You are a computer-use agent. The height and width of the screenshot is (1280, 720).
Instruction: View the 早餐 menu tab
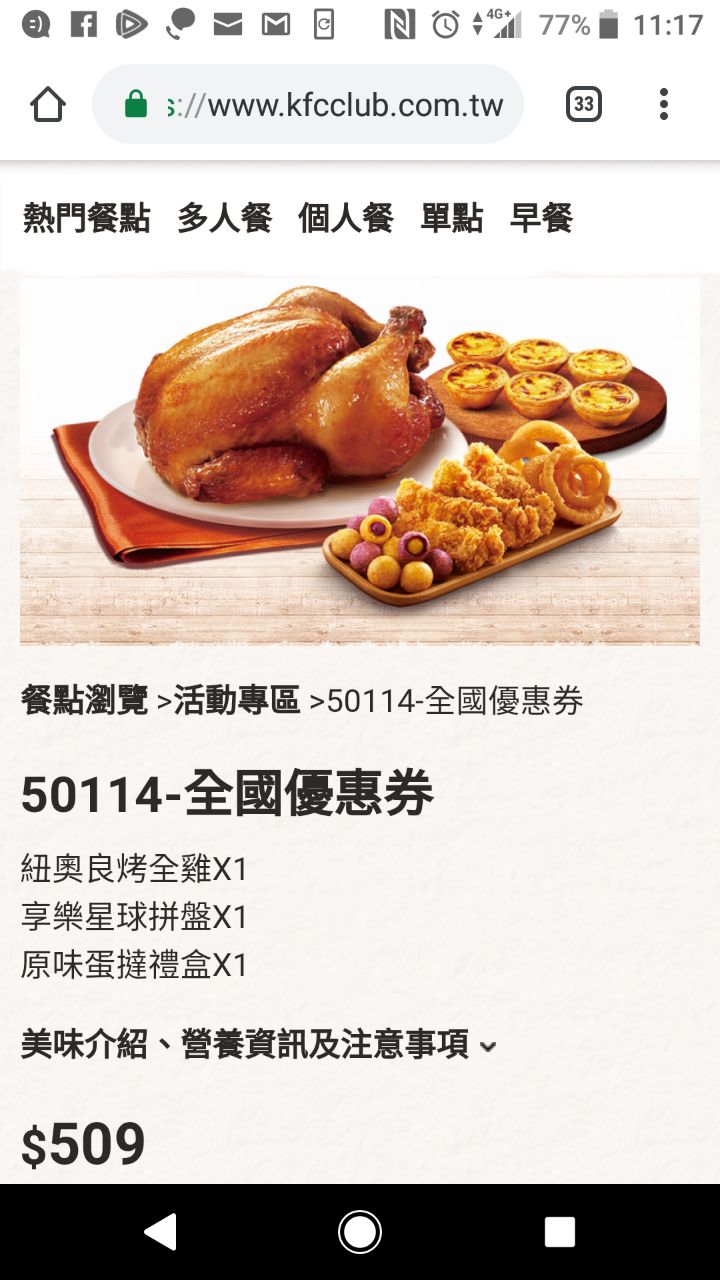(541, 218)
